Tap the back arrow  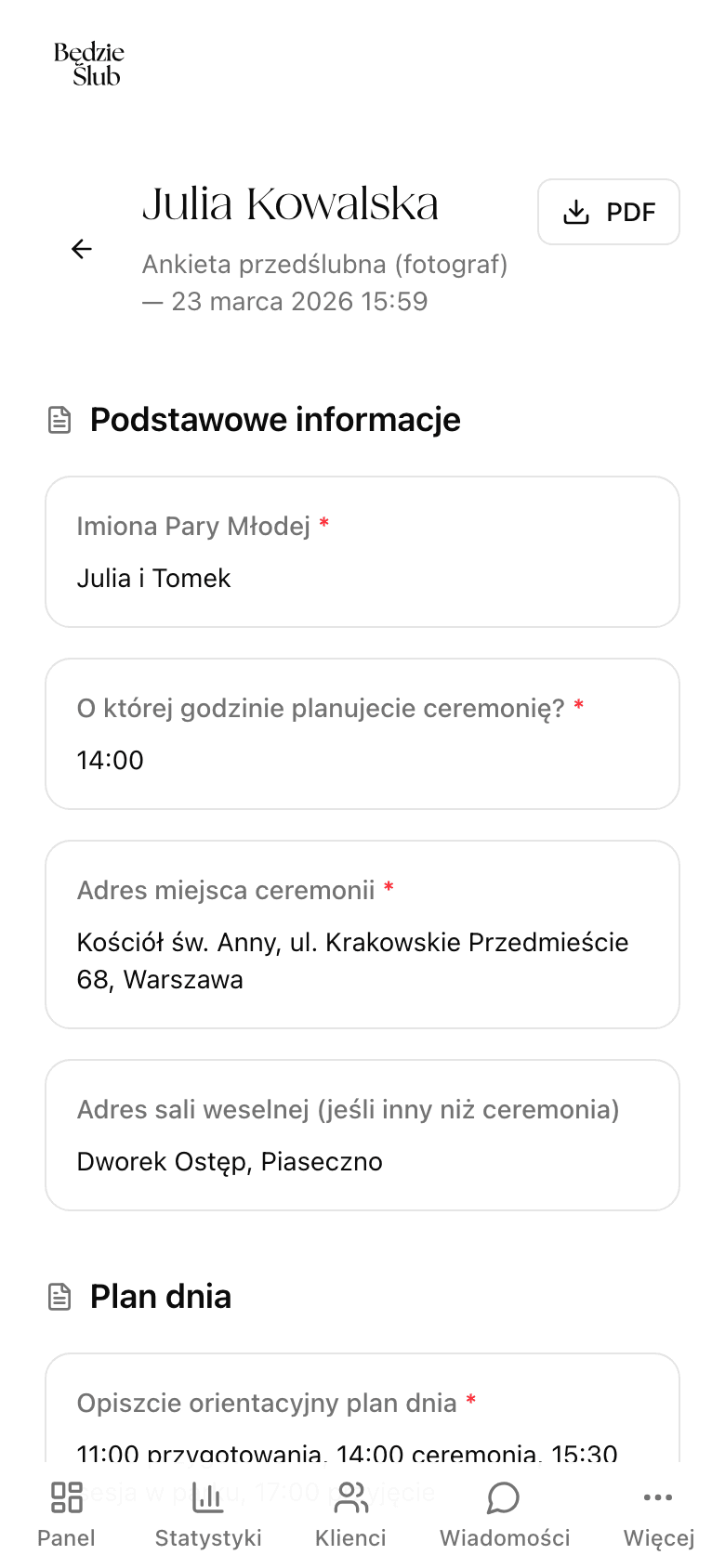82,249
